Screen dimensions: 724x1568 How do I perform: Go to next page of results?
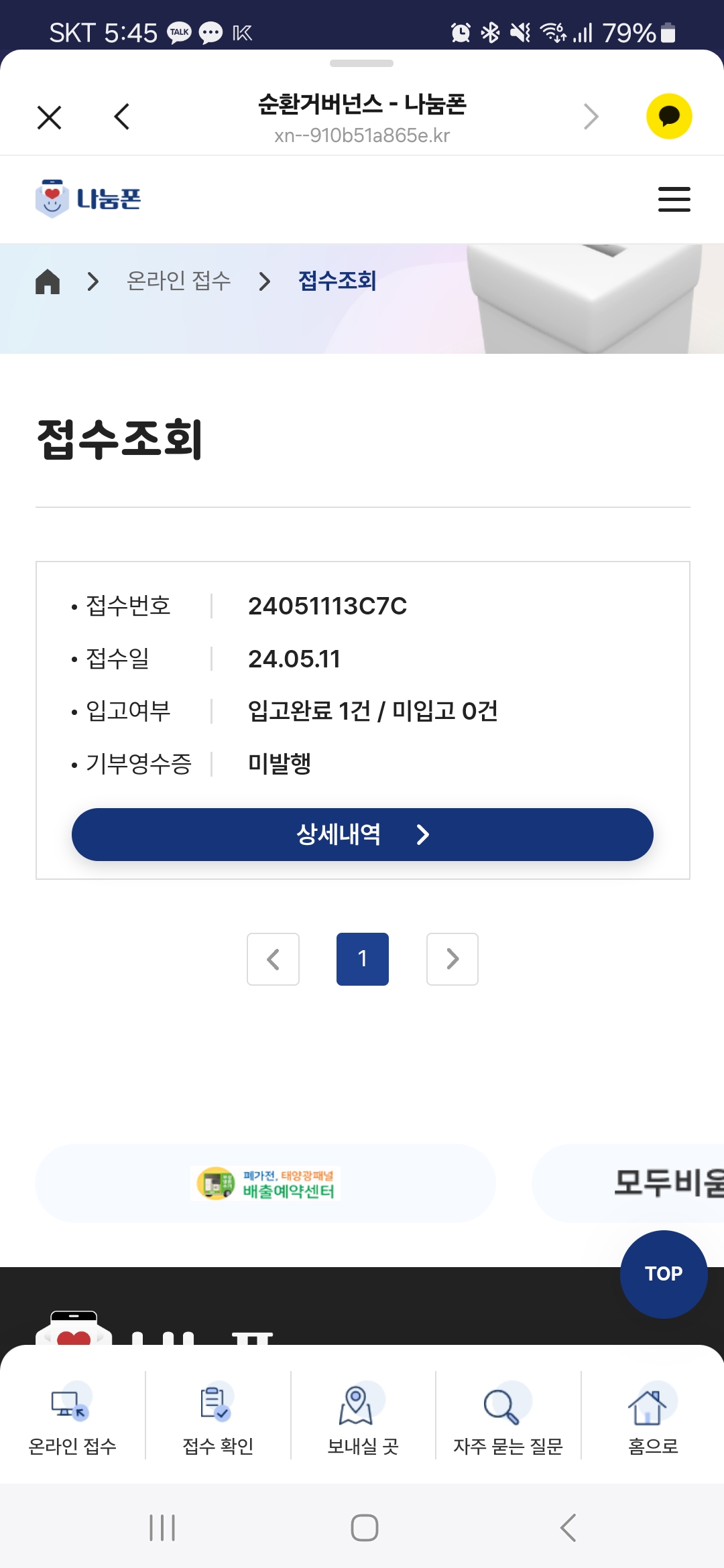click(452, 959)
